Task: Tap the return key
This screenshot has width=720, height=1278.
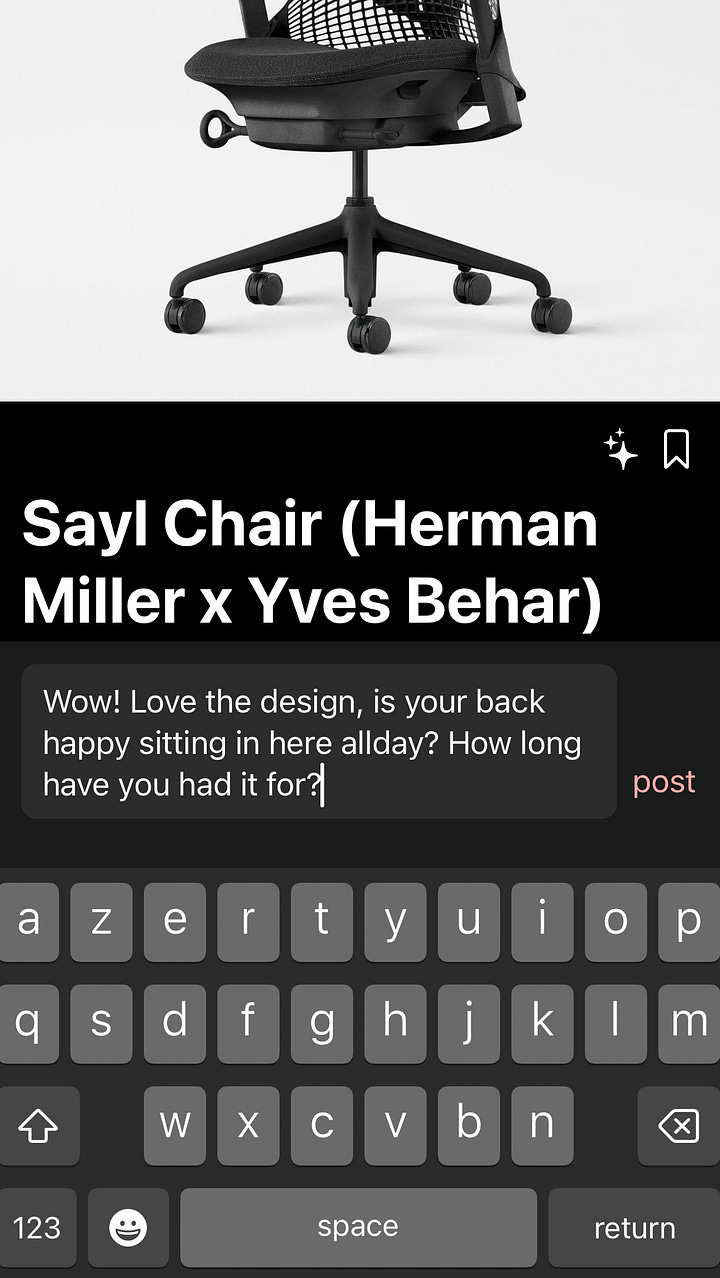Action: pos(634,1228)
